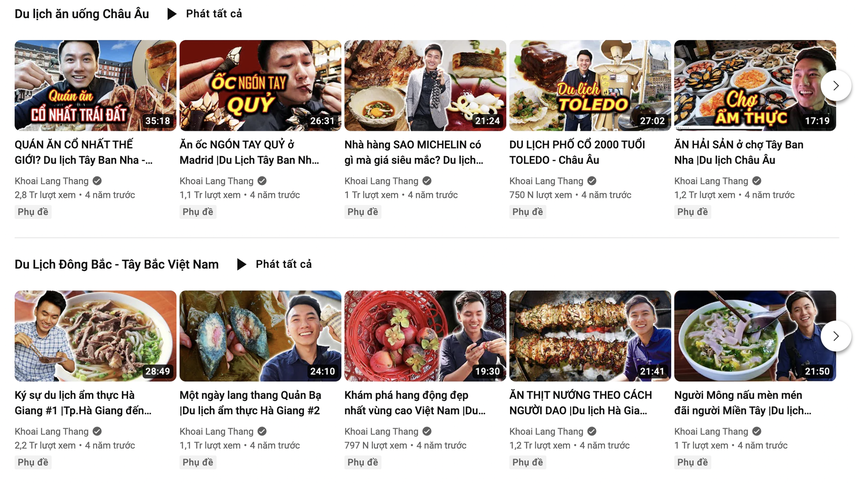Open Khoai Lang Thang channel under Ký sự du lịch
This screenshot has height=484, width=860.
coord(51,432)
